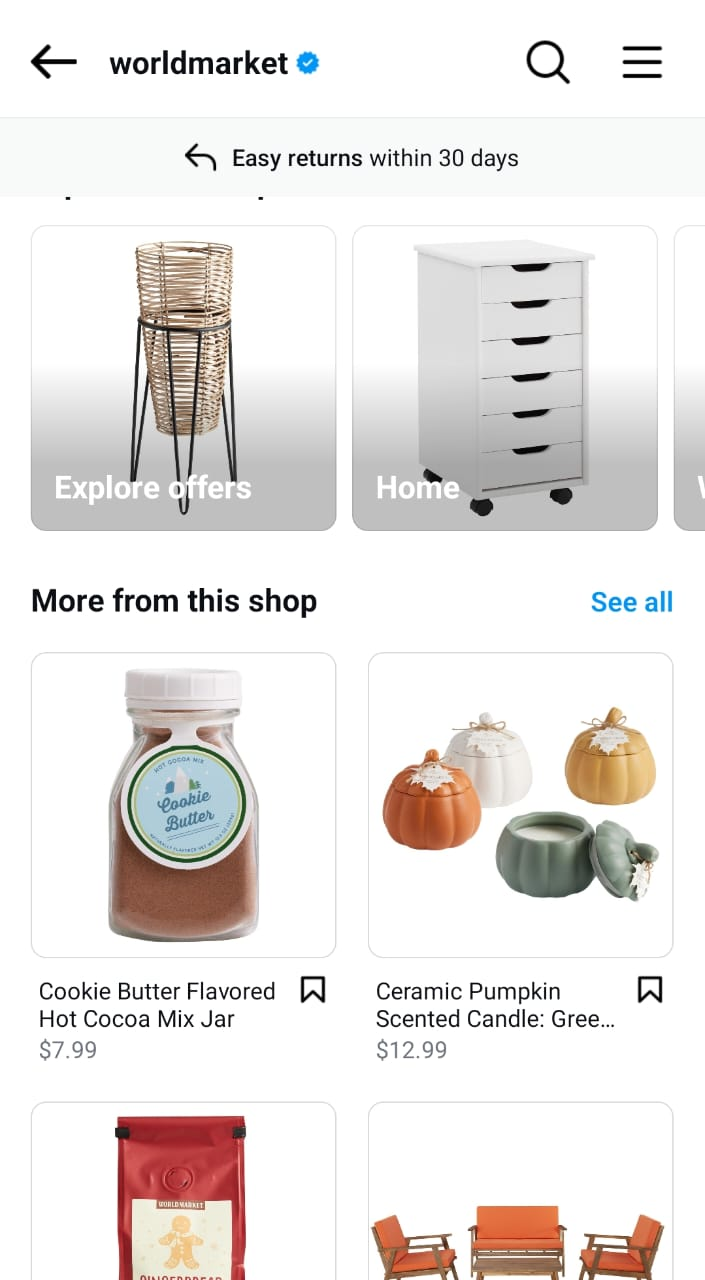Save the Cookie Butter Hot Cocoa Mix Jar
Screen dimensions: 705x1280
click(313, 990)
